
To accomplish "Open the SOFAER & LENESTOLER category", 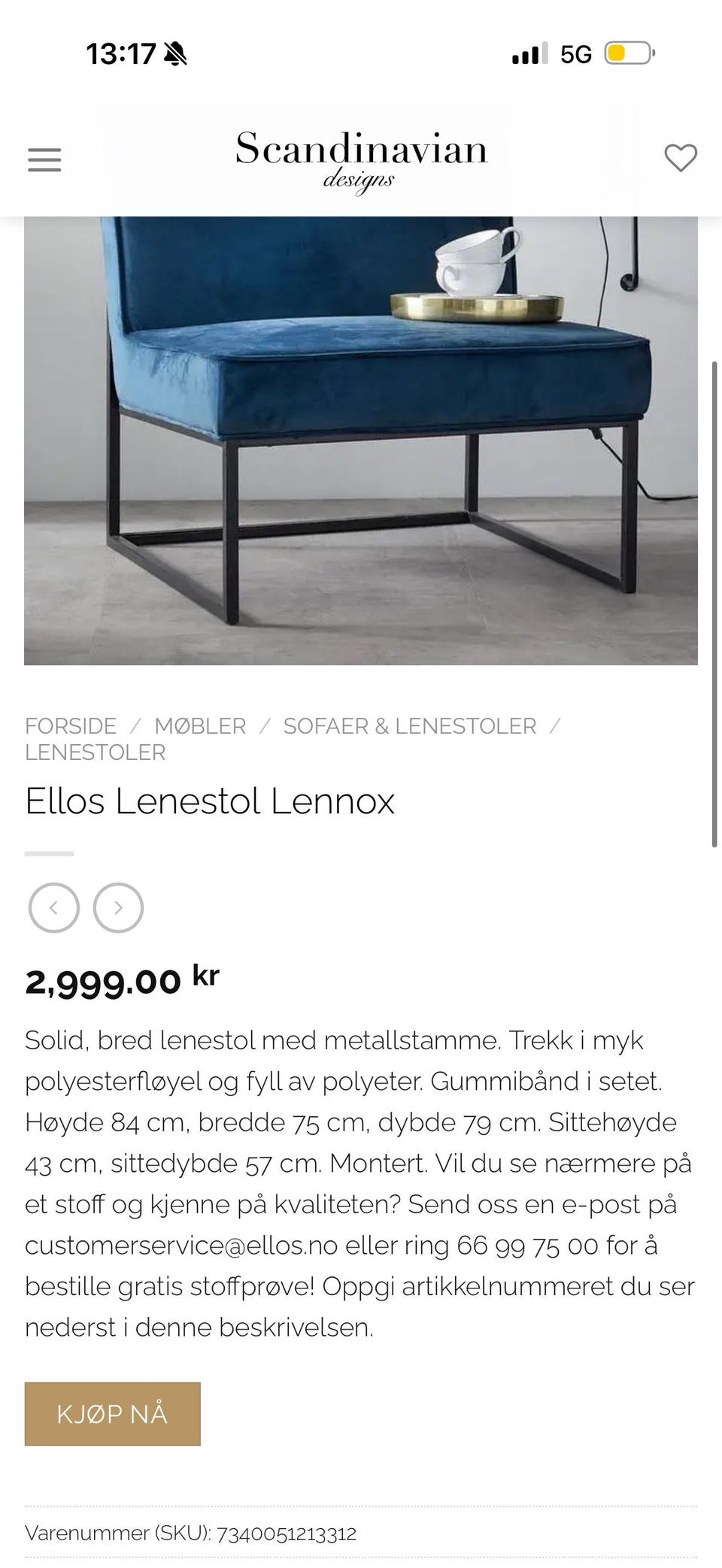I will (x=409, y=726).
